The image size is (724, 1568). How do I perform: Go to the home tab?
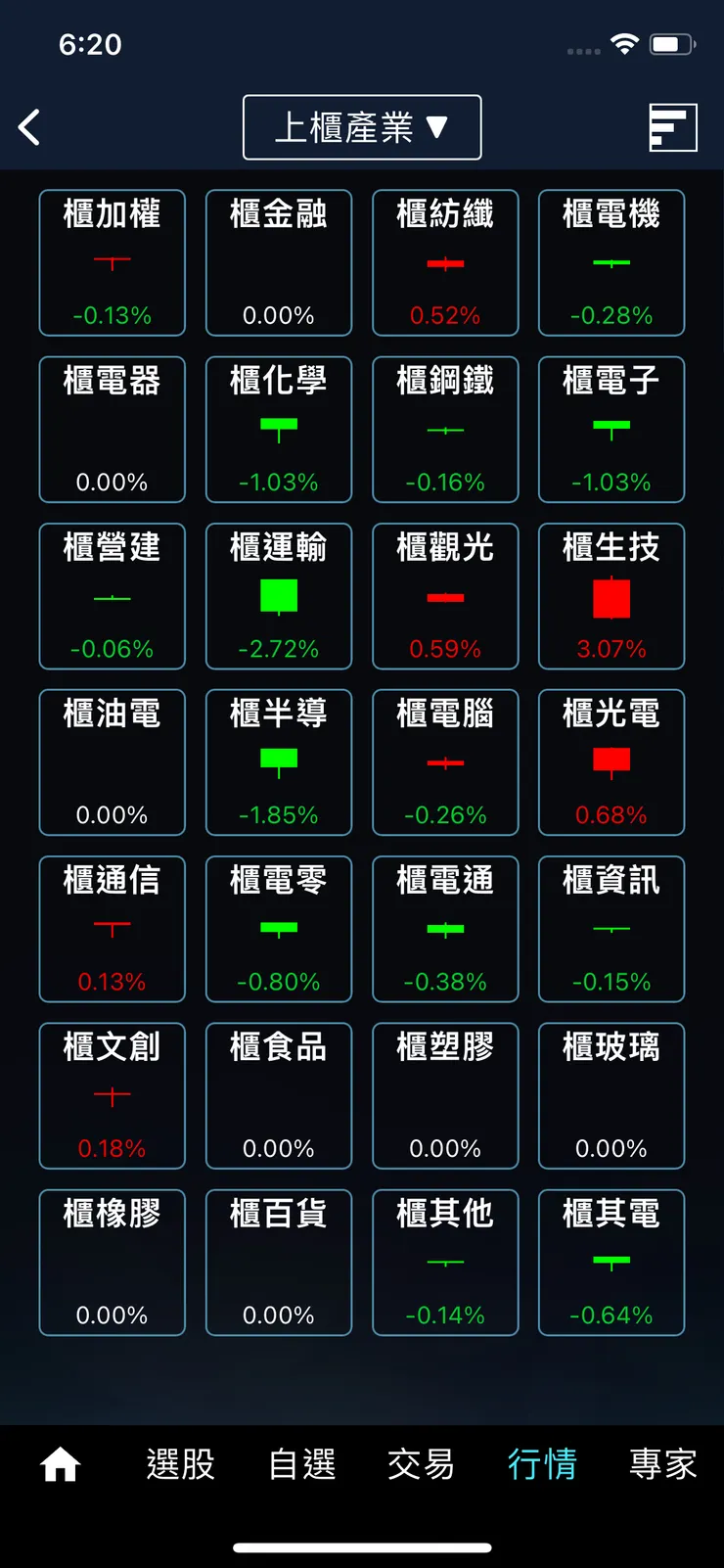click(x=61, y=1464)
